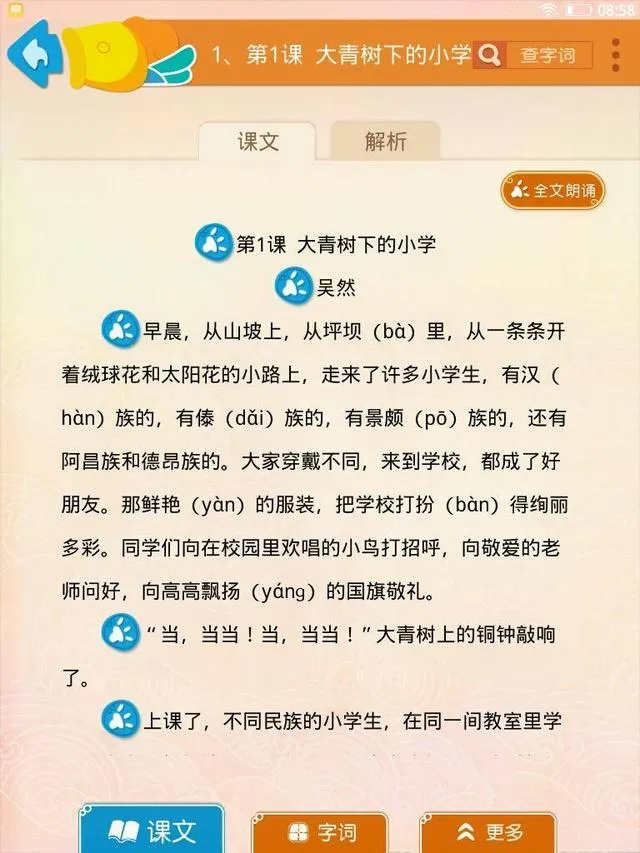Play audio for author 吴然

pos(293,287)
